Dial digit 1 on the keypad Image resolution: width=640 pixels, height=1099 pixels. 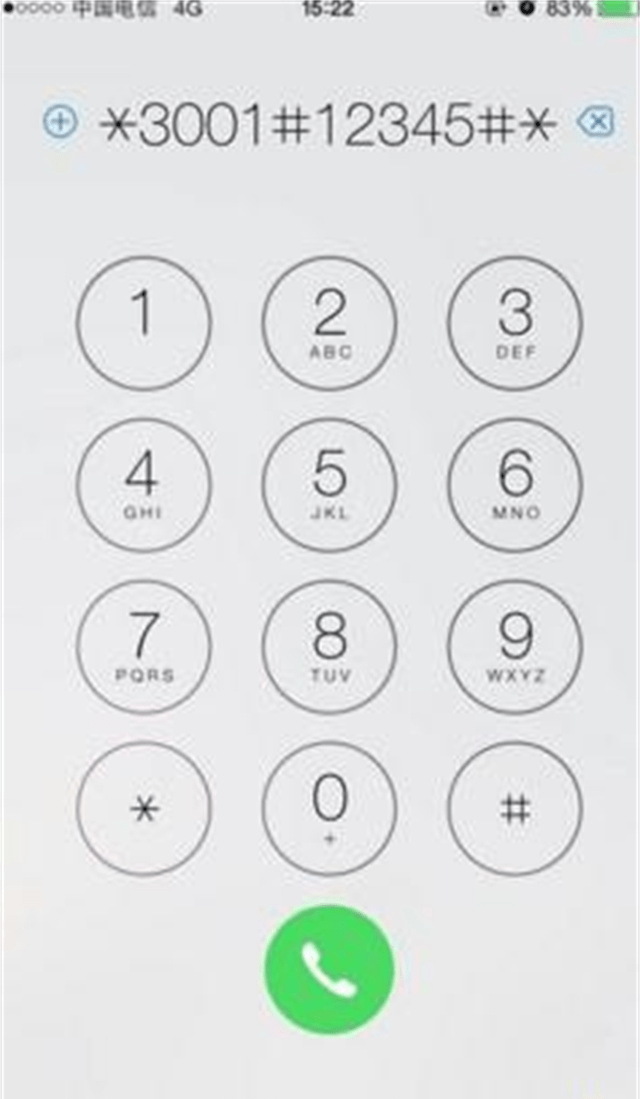point(143,322)
